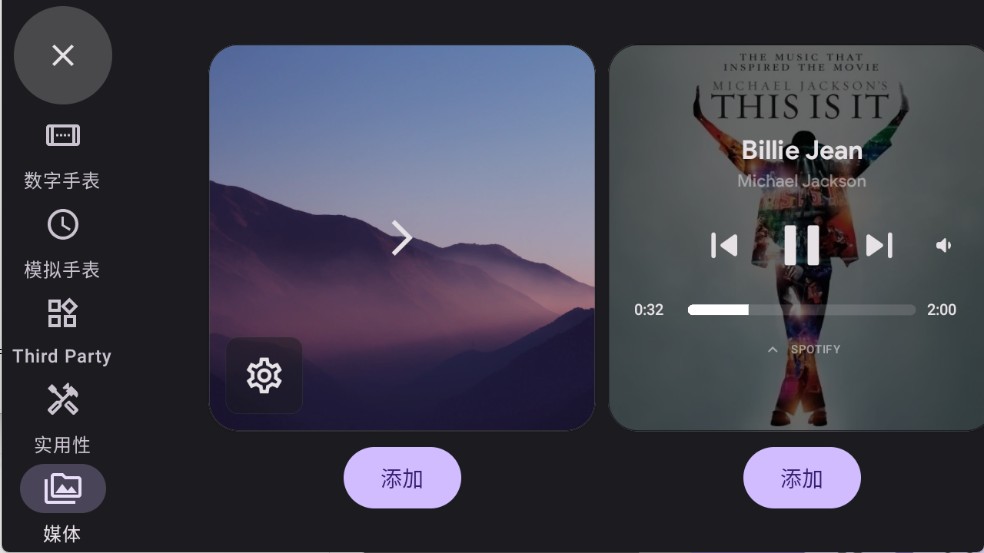Select the 实用性 category

tap(63, 417)
